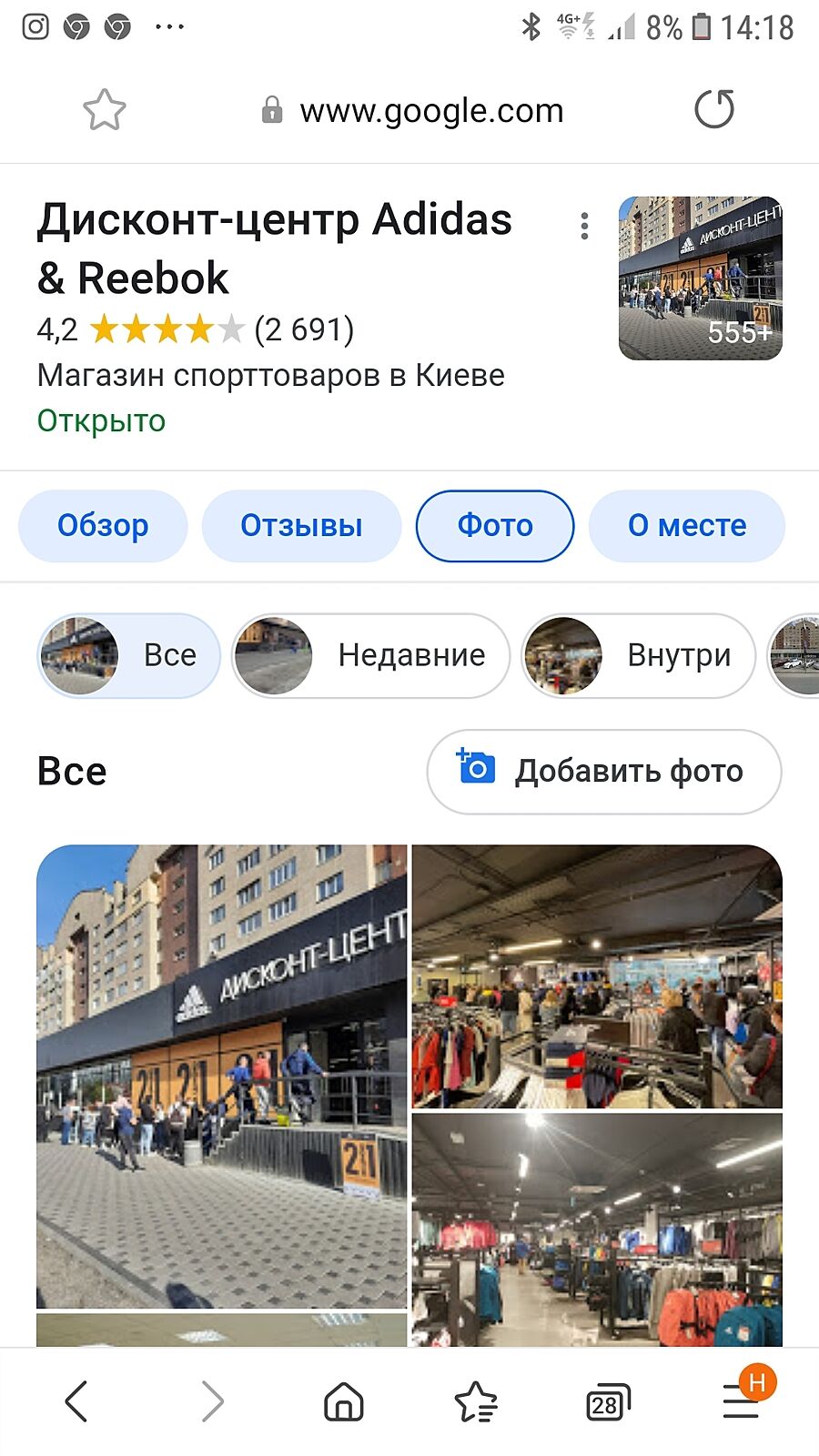Open the storefront photo with the Adidas sign
Screen dimensions: 819x1456
point(222,1076)
